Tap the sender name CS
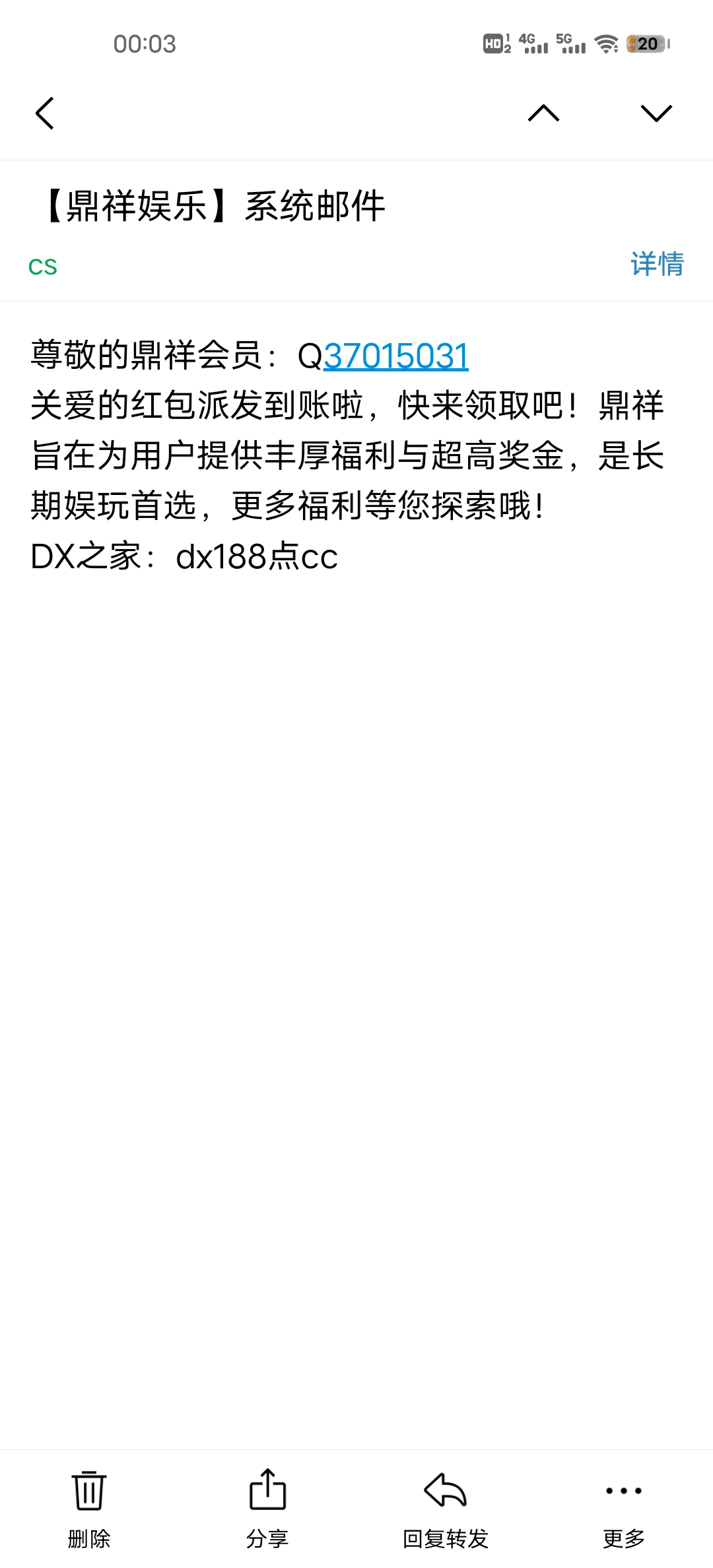 (x=43, y=267)
